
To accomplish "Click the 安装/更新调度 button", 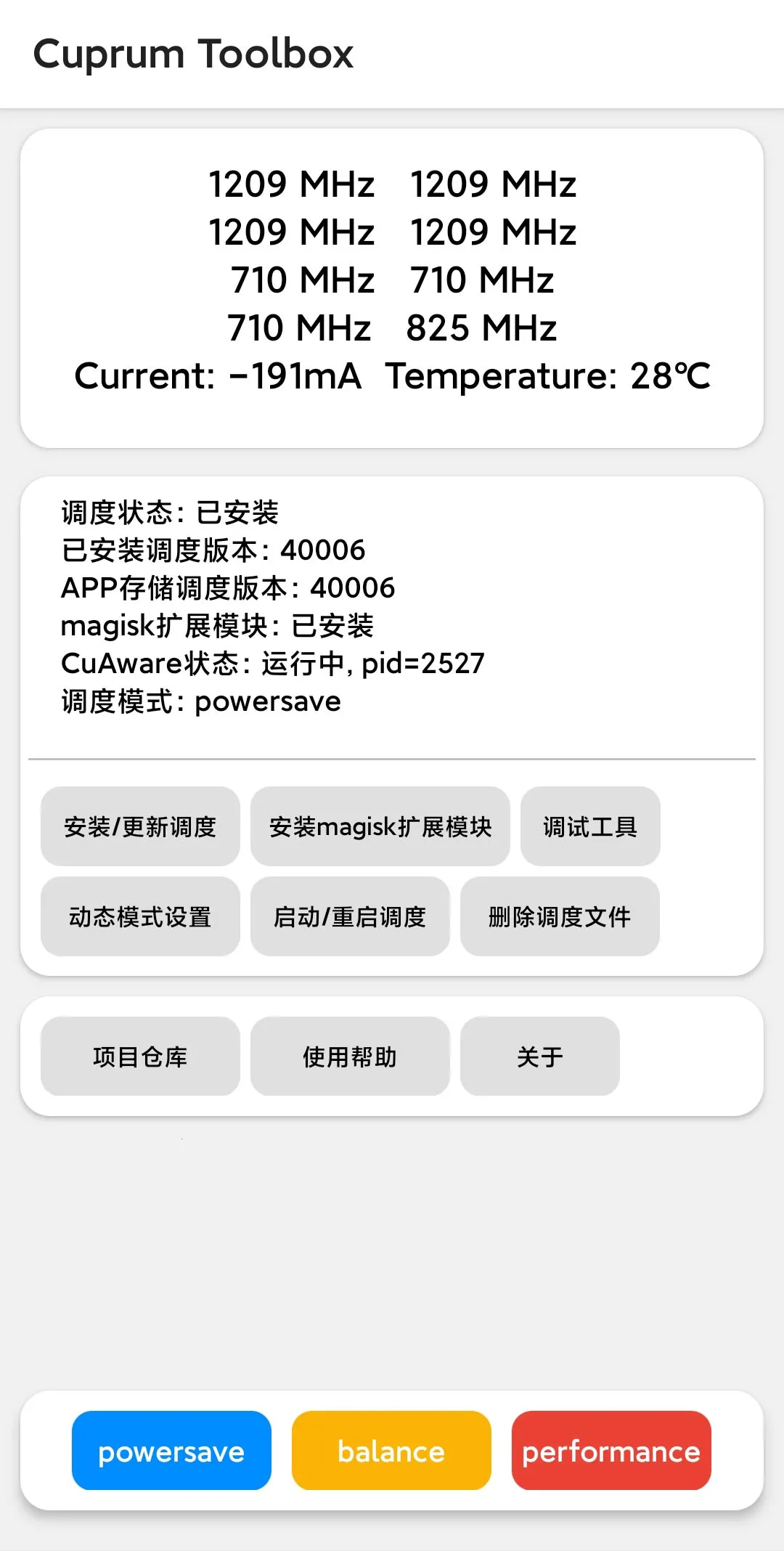I will 139,827.
